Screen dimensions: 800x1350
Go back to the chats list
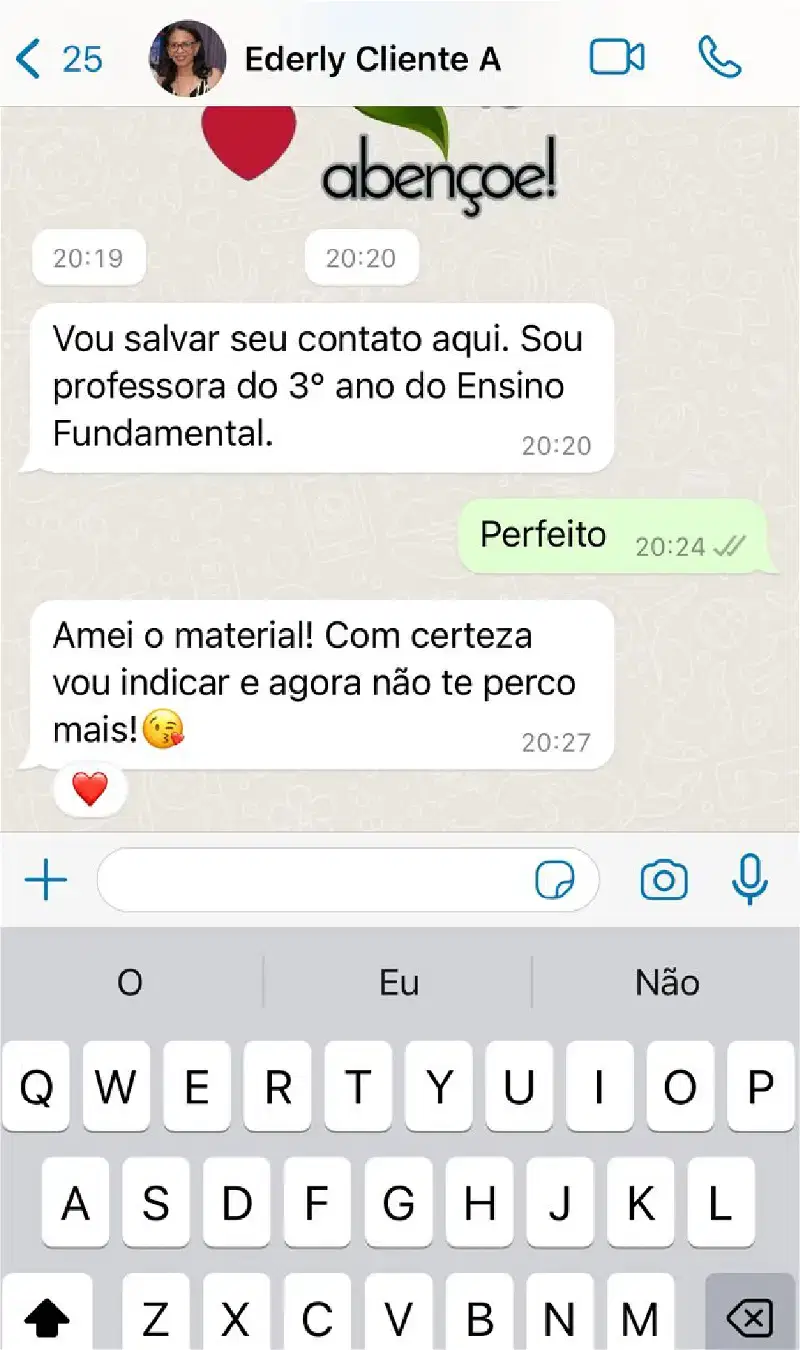[58, 59]
